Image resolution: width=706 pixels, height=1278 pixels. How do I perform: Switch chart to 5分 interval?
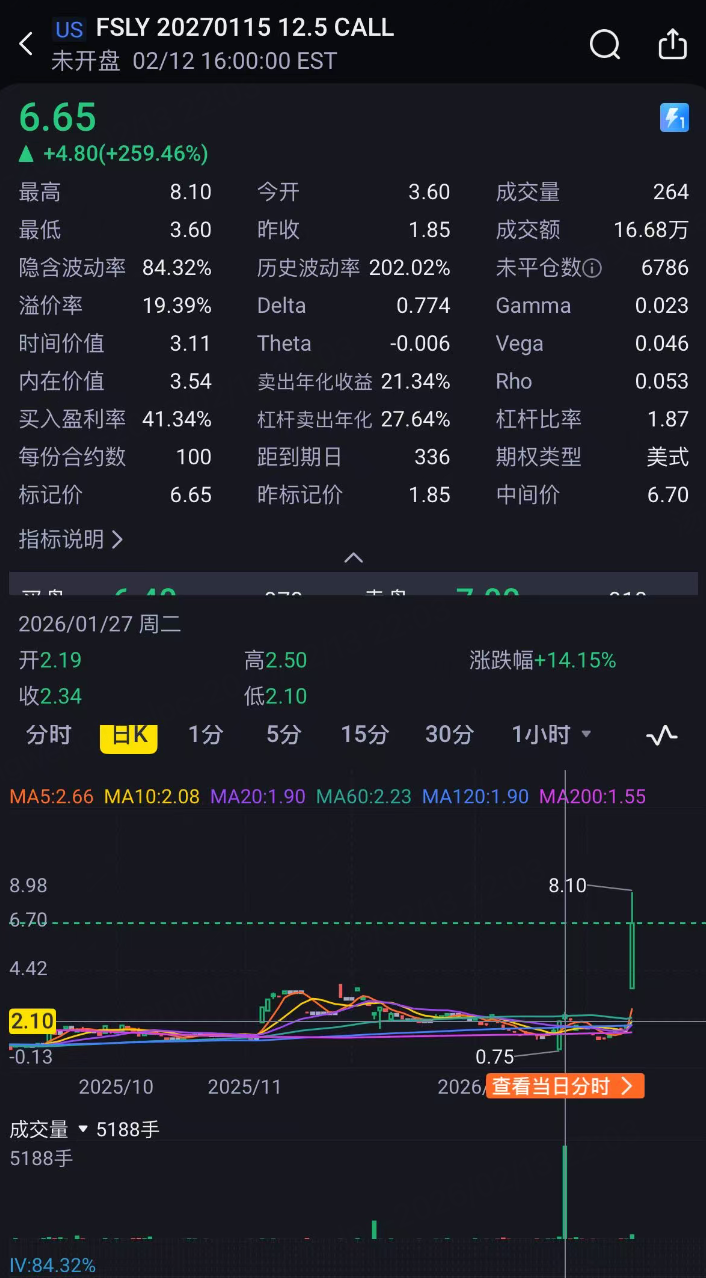tap(283, 735)
